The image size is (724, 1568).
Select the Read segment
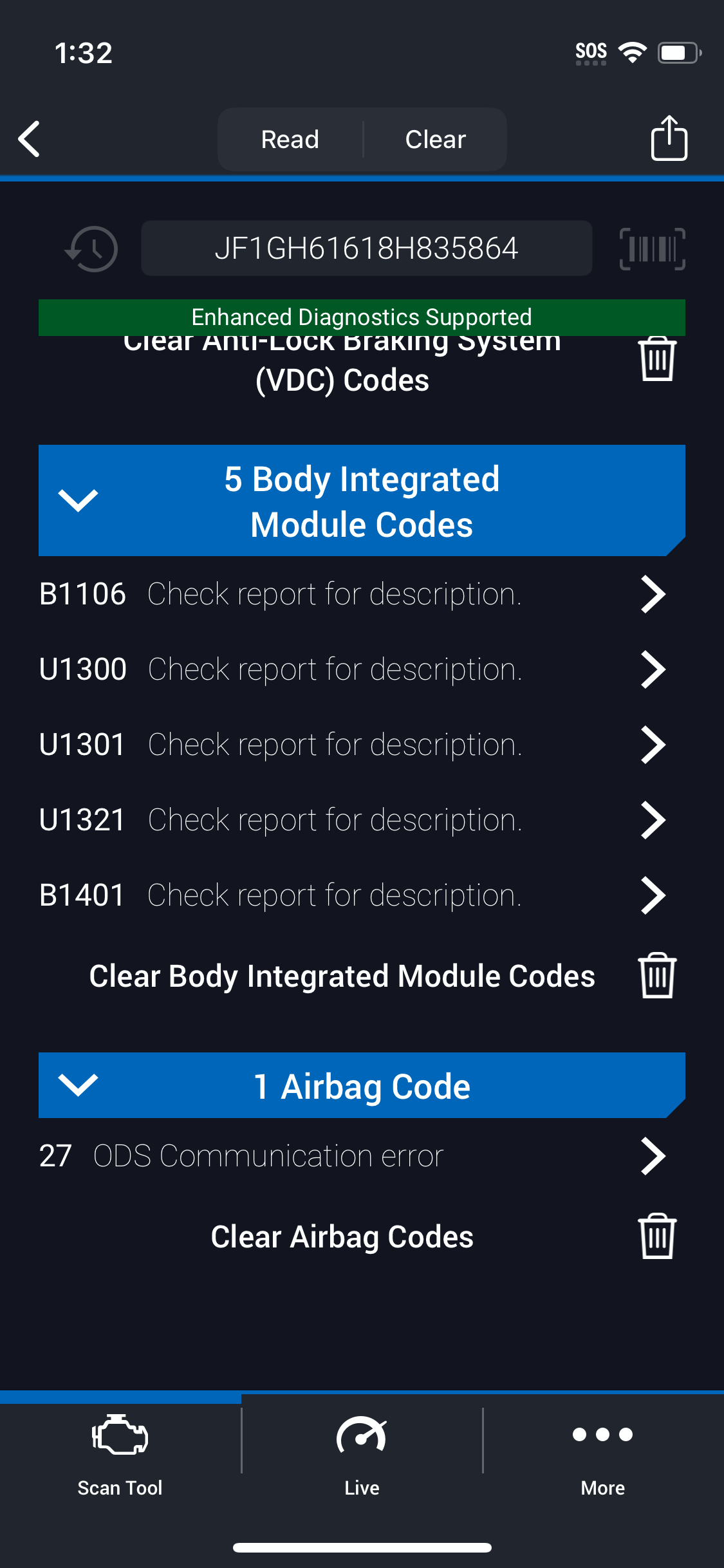(290, 139)
